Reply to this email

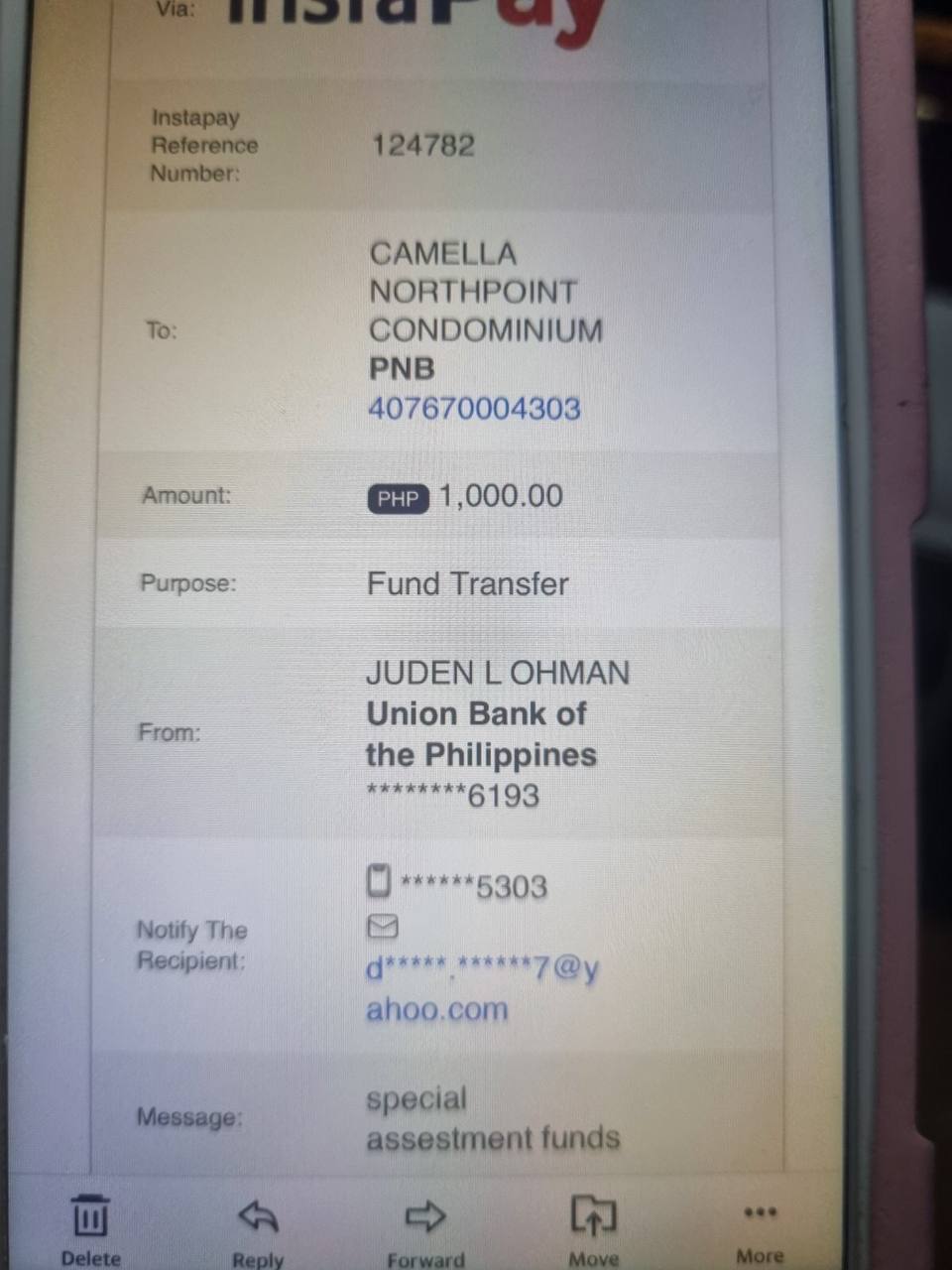pos(258,1227)
